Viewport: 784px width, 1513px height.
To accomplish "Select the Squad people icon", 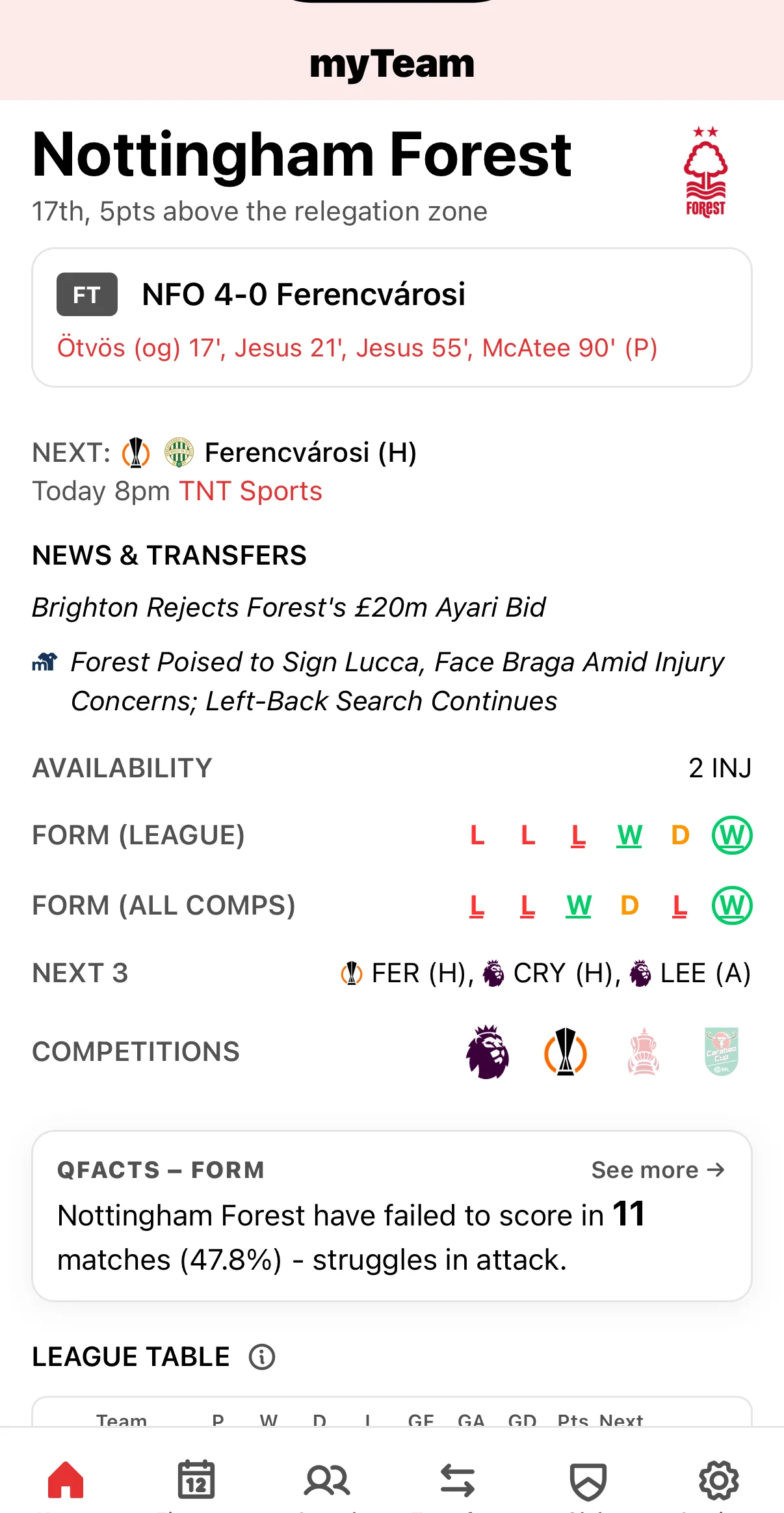I will tap(326, 1480).
